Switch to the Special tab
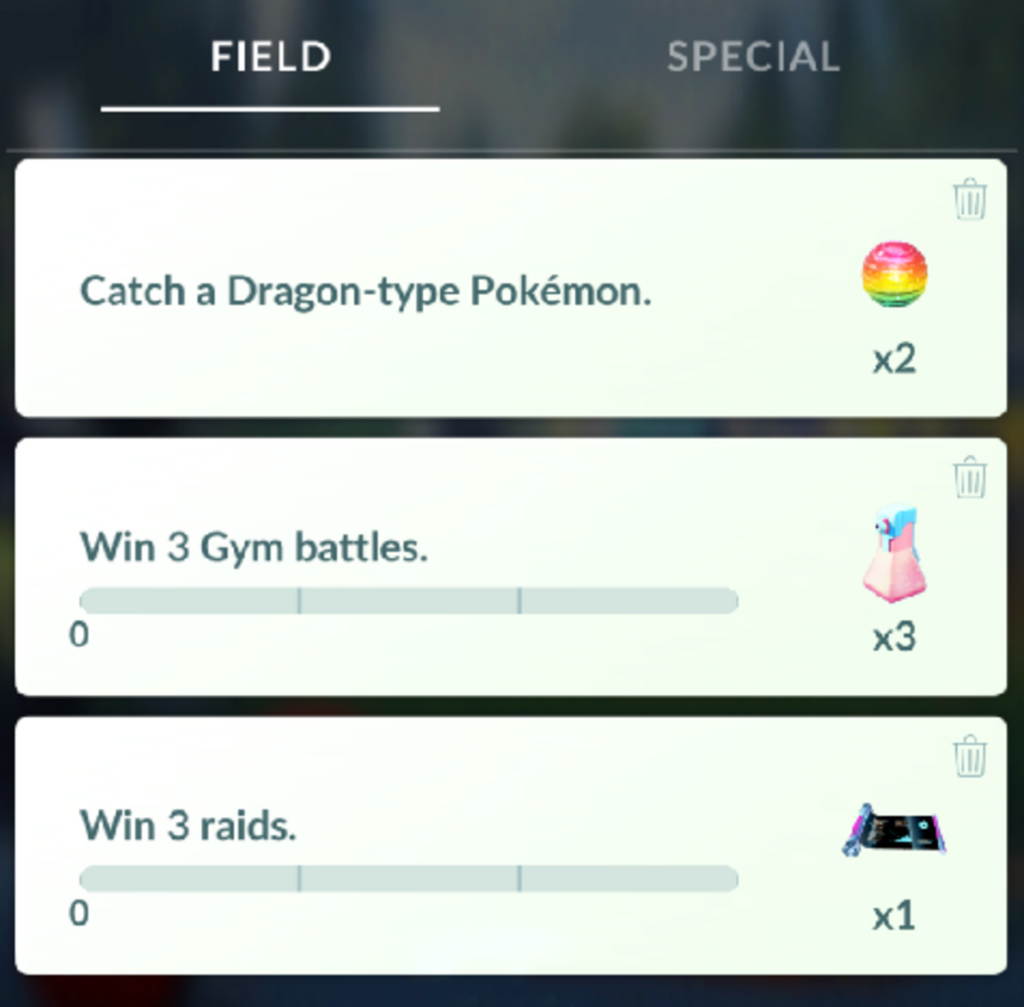 (753, 57)
